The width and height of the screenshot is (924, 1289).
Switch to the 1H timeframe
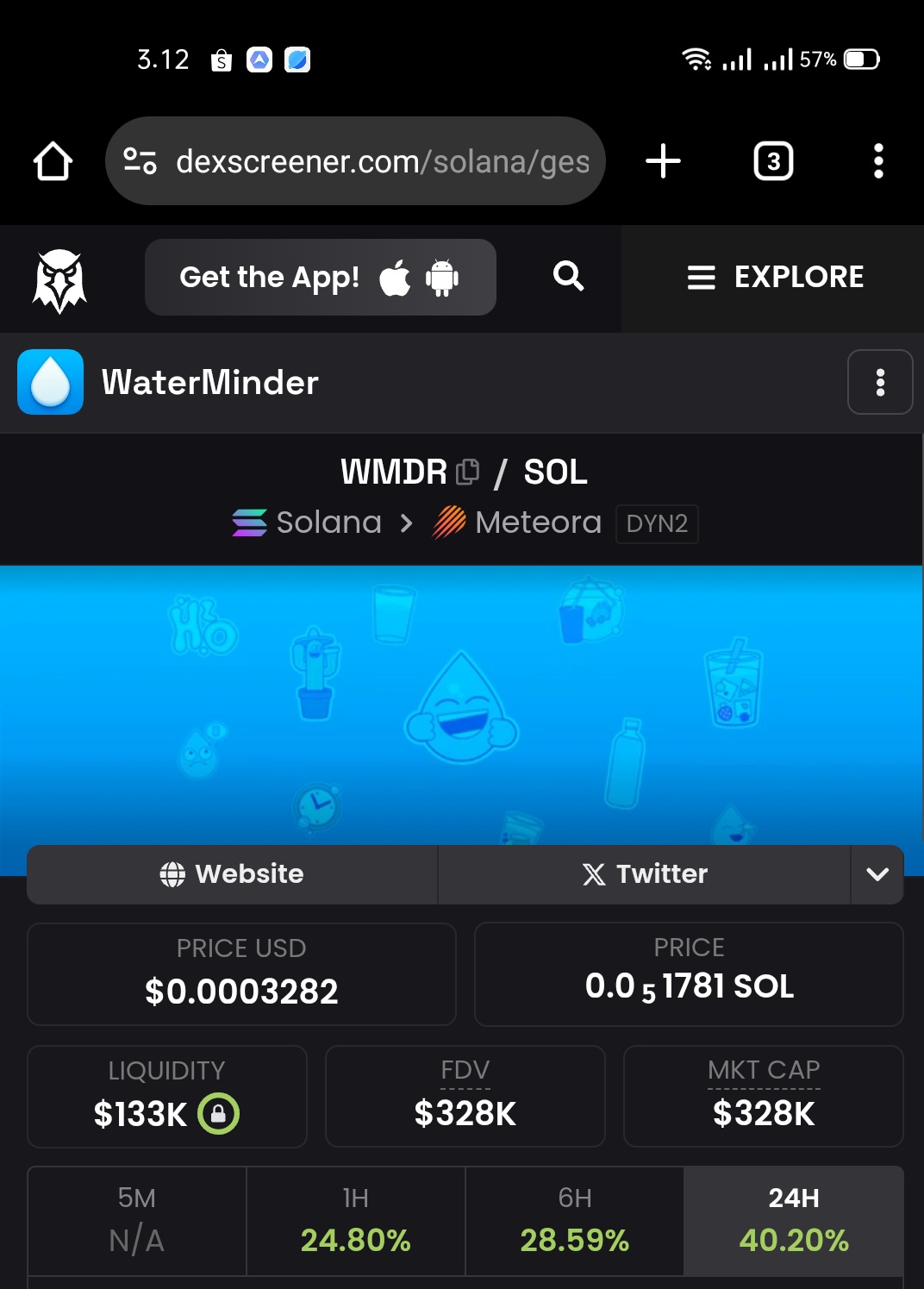click(x=355, y=1220)
